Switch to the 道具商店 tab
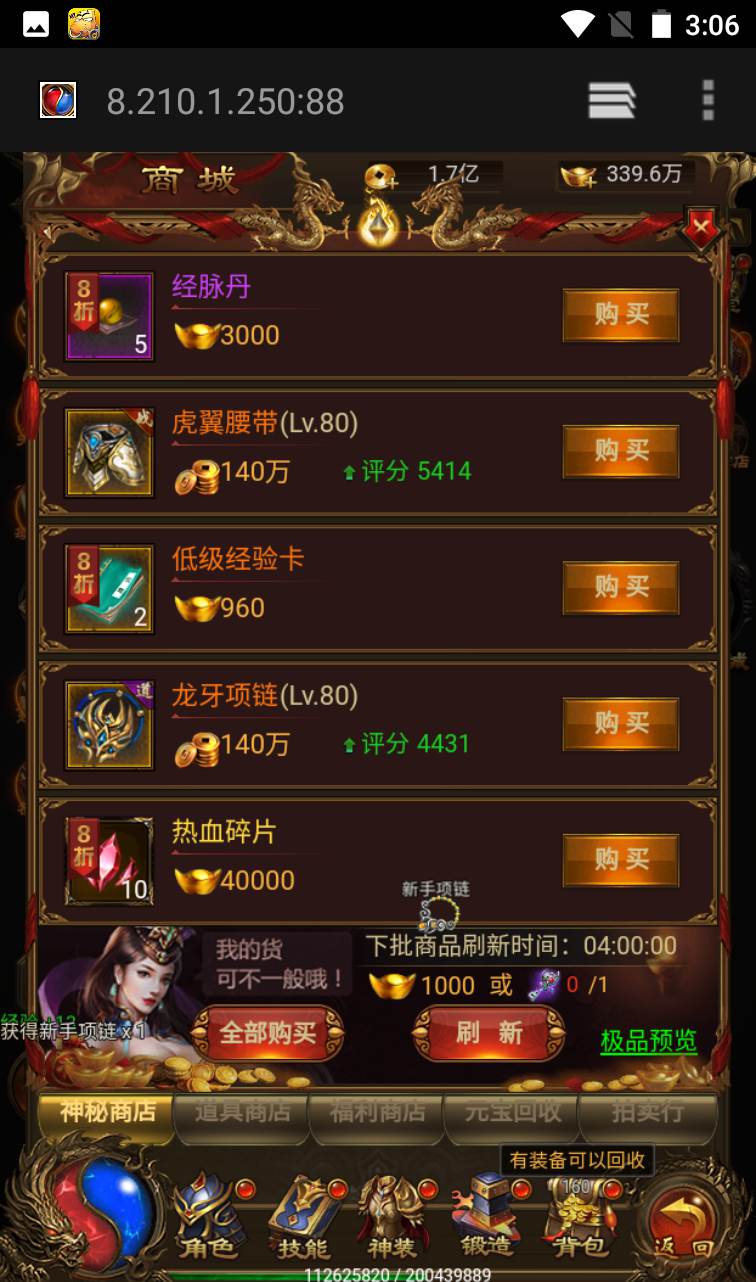This screenshot has width=756, height=1282. (x=242, y=1112)
